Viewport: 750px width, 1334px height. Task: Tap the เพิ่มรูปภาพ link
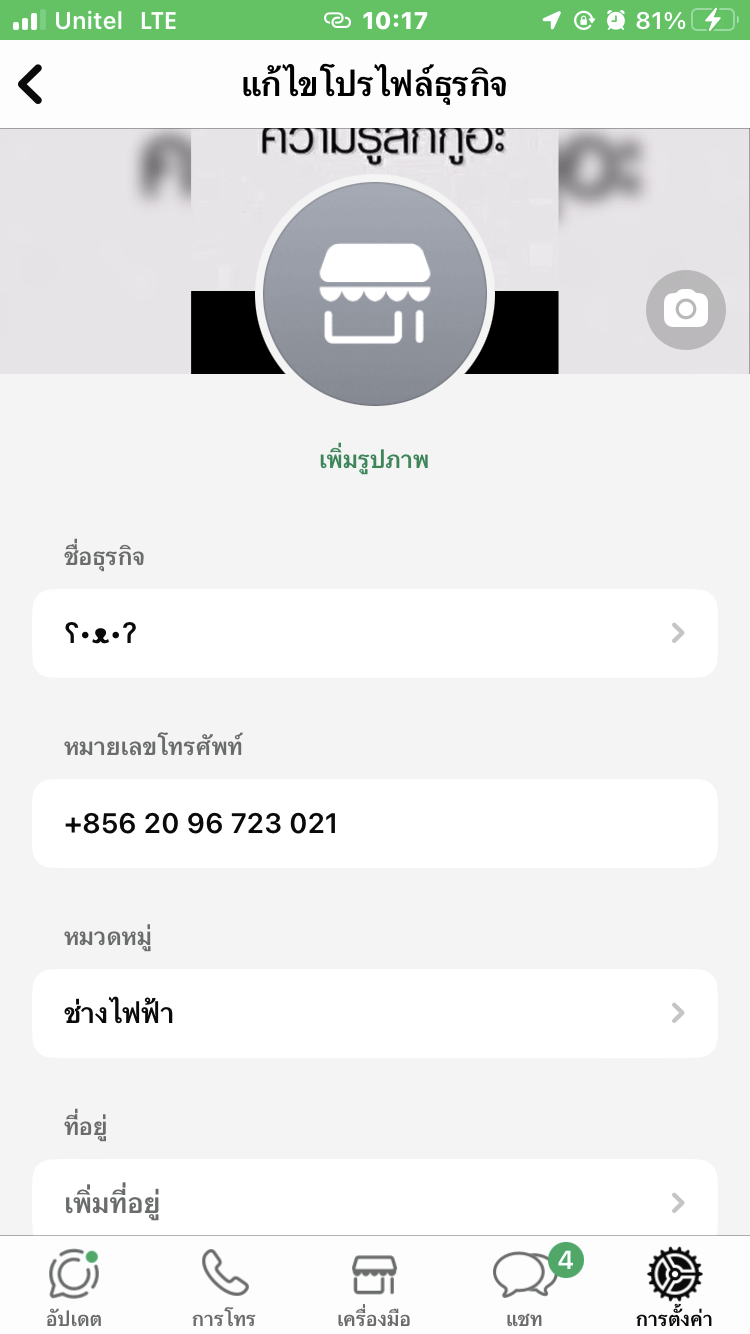point(375,461)
